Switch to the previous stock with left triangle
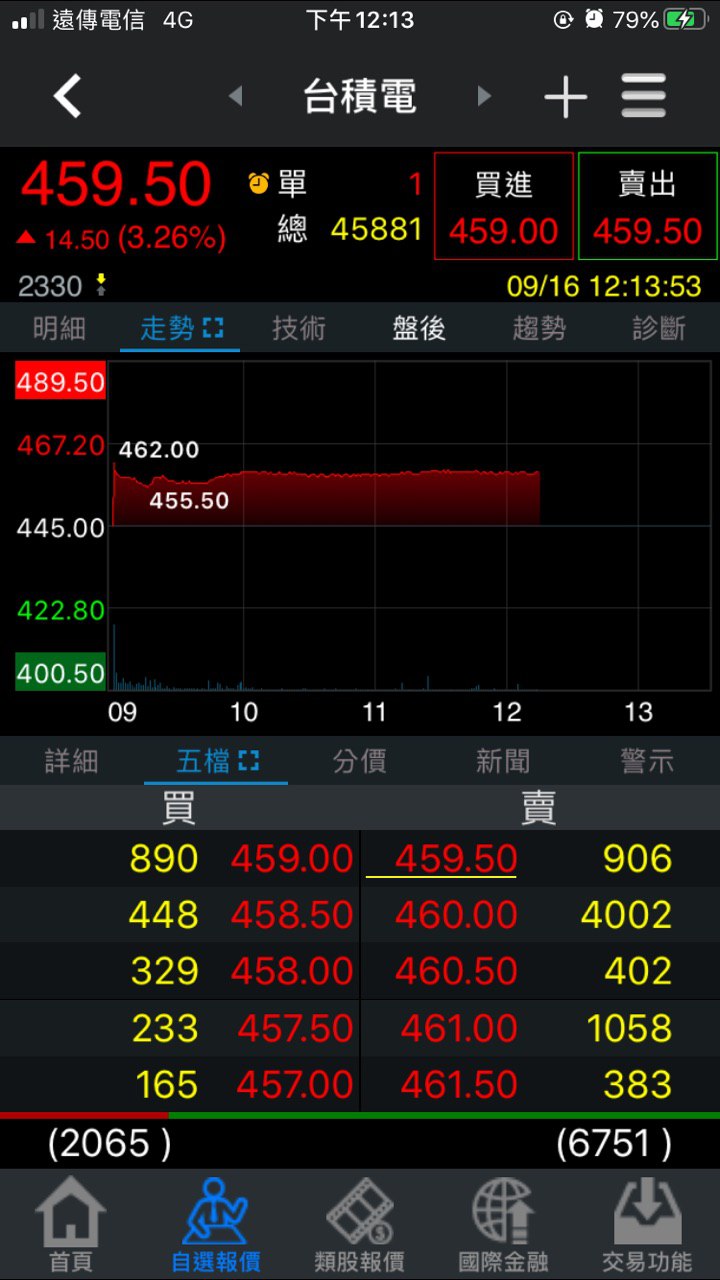The height and width of the screenshot is (1280, 720). tap(236, 97)
